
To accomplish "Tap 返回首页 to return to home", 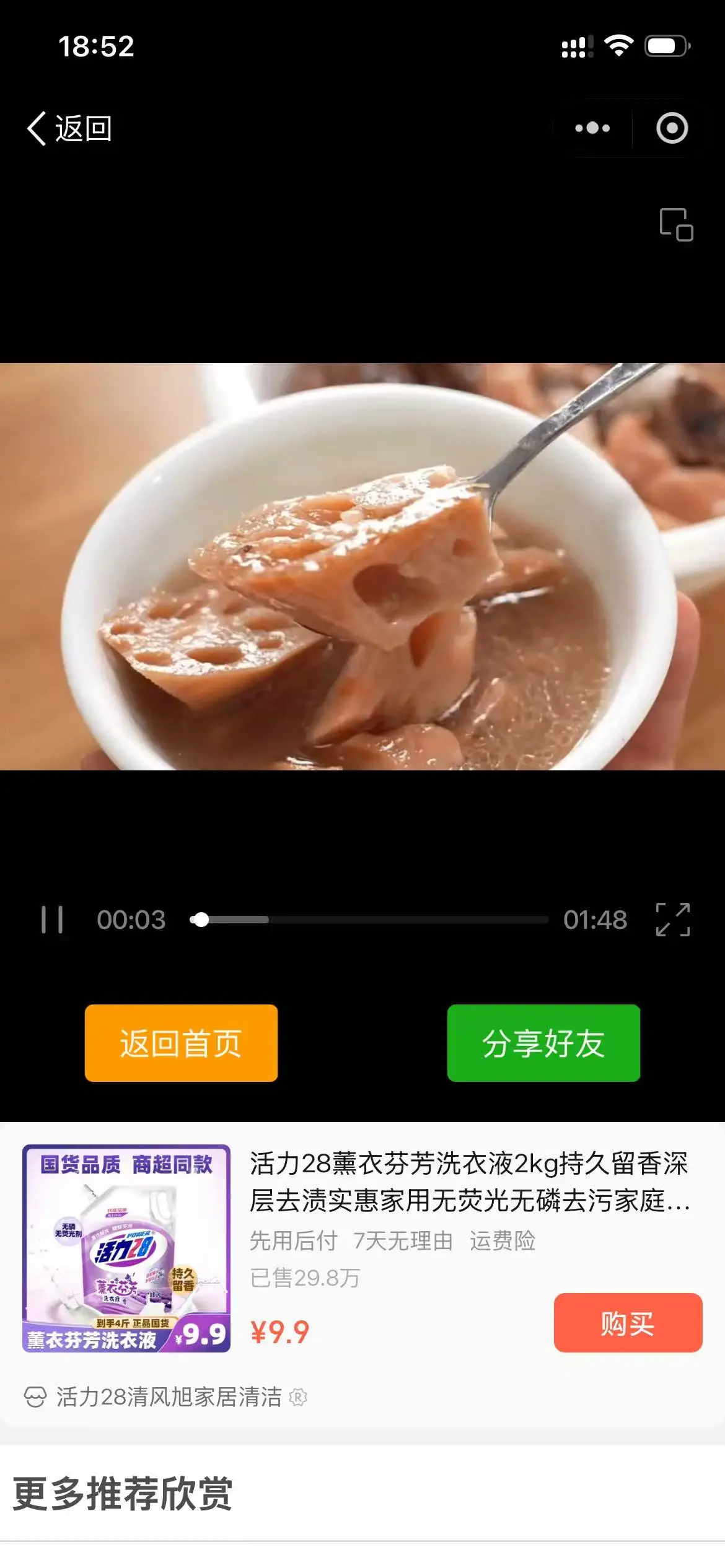I will pyautogui.click(x=181, y=1043).
